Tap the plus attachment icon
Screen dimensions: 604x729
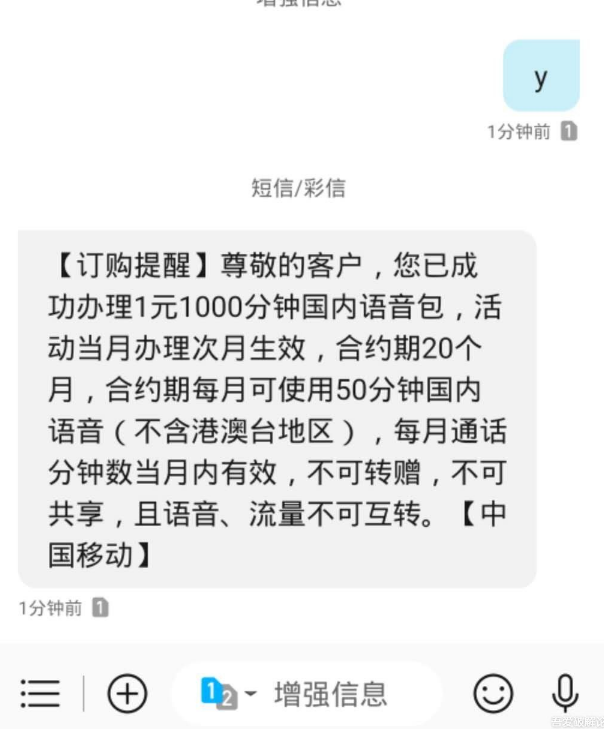(x=127, y=693)
